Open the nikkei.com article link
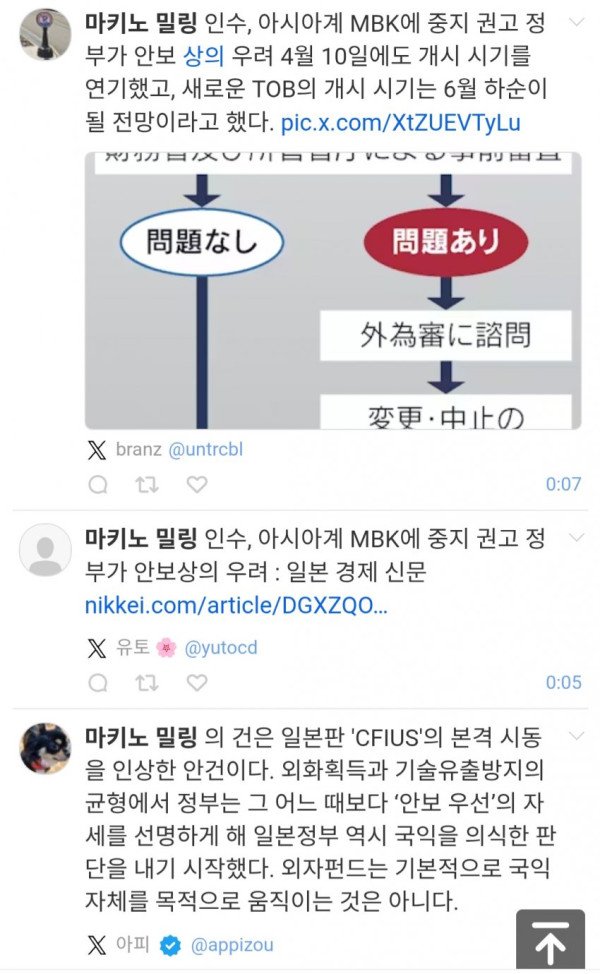The height and width of the screenshot is (974, 600). click(x=235, y=606)
